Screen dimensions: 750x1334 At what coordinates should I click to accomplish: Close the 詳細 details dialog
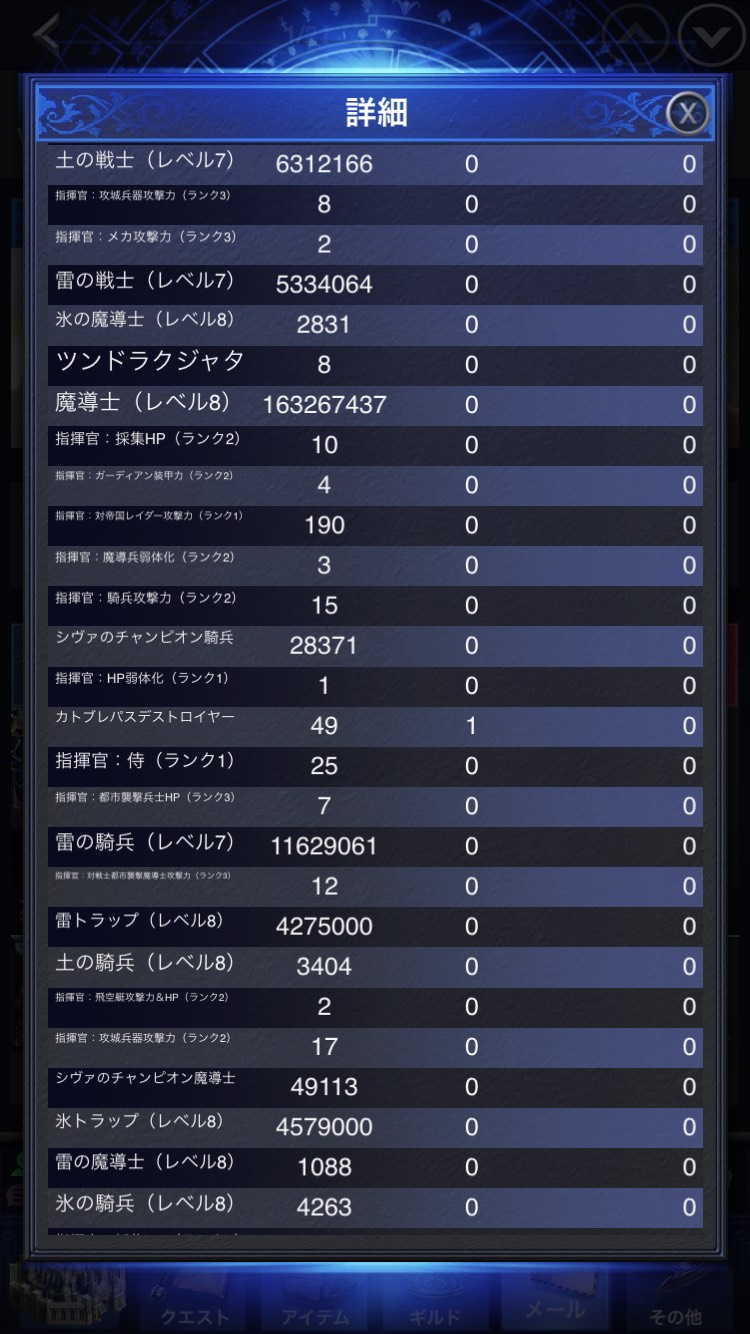687,113
